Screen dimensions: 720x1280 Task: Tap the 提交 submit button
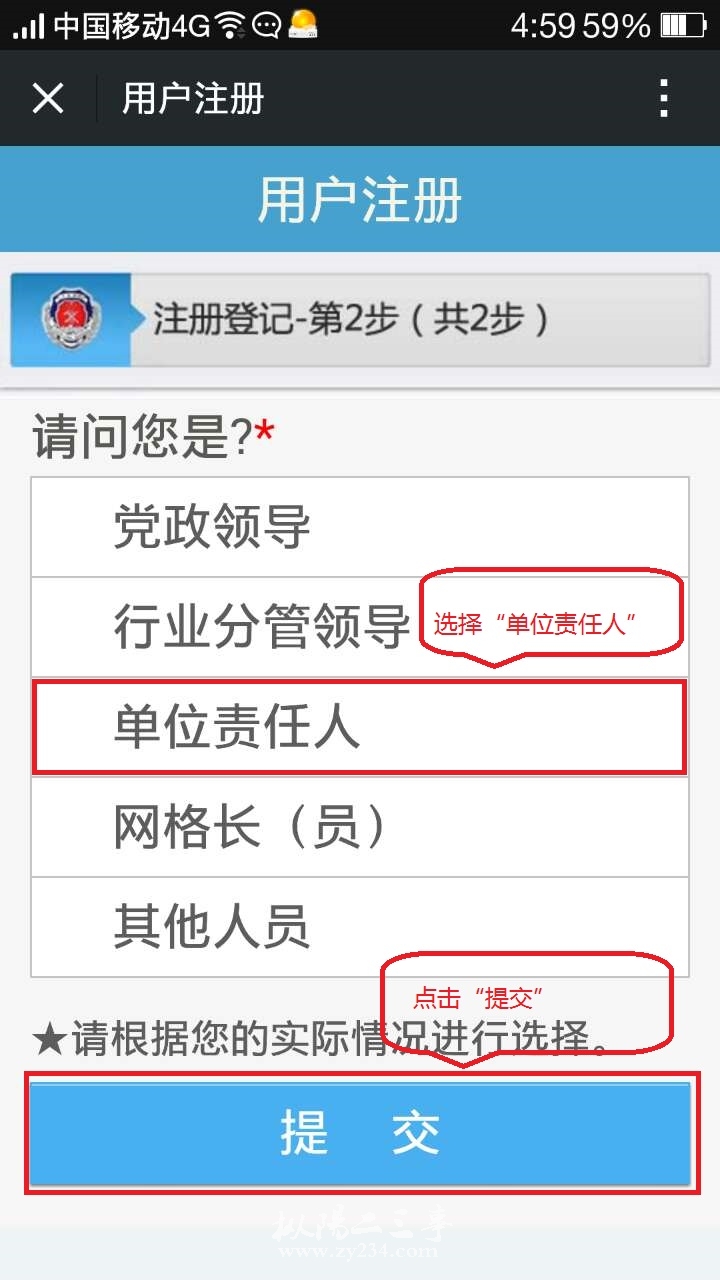359,1133
